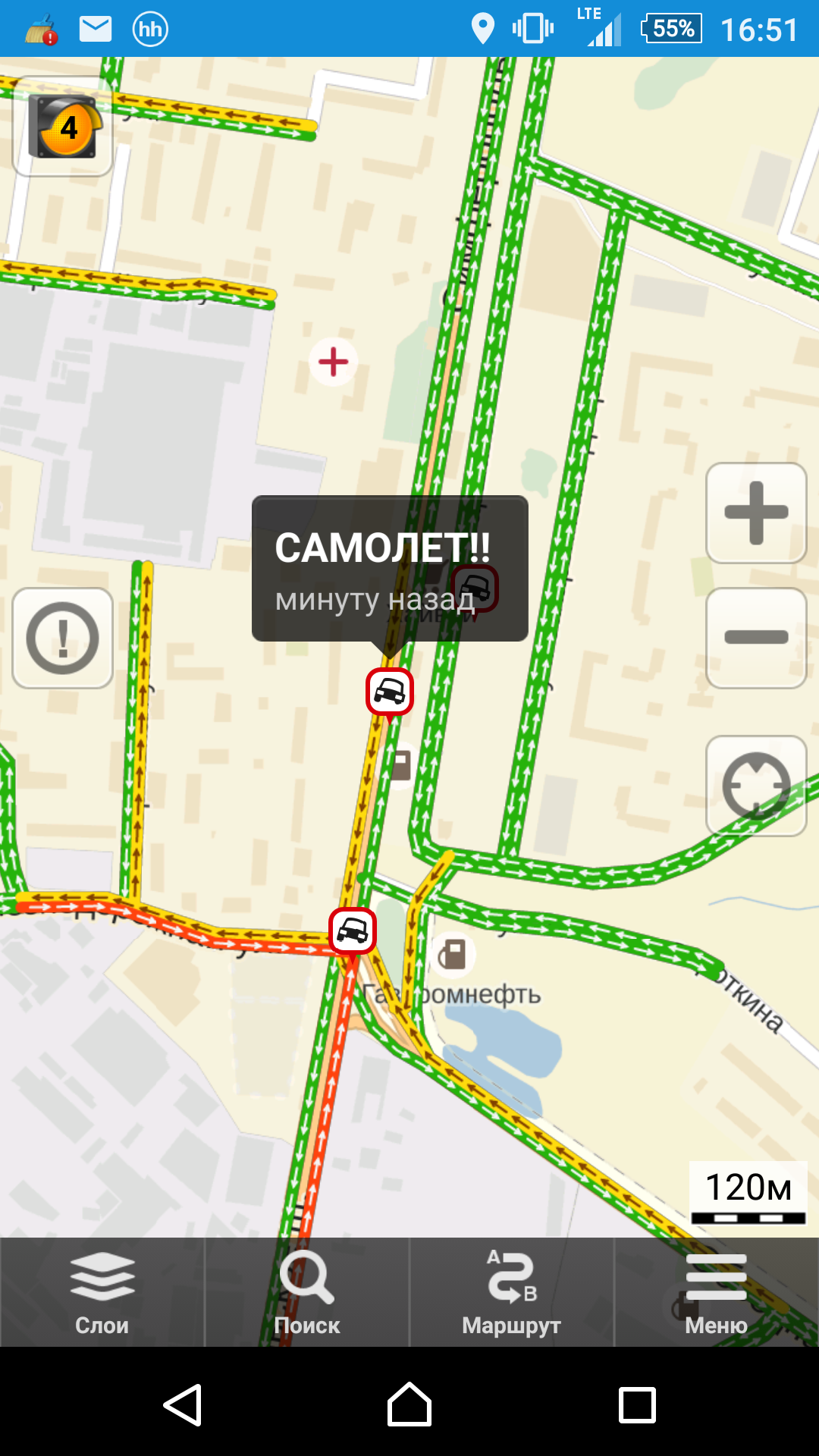Image resolution: width=819 pixels, height=1456 pixels.
Task: Tap the accident marker near Газпромнефть
Action: (x=353, y=930)
